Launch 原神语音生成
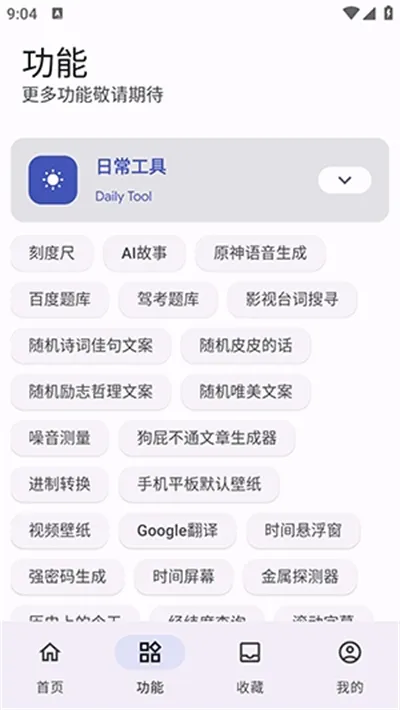Image resolution: width=400 pixels, height=710 pixels. point(260,253)
